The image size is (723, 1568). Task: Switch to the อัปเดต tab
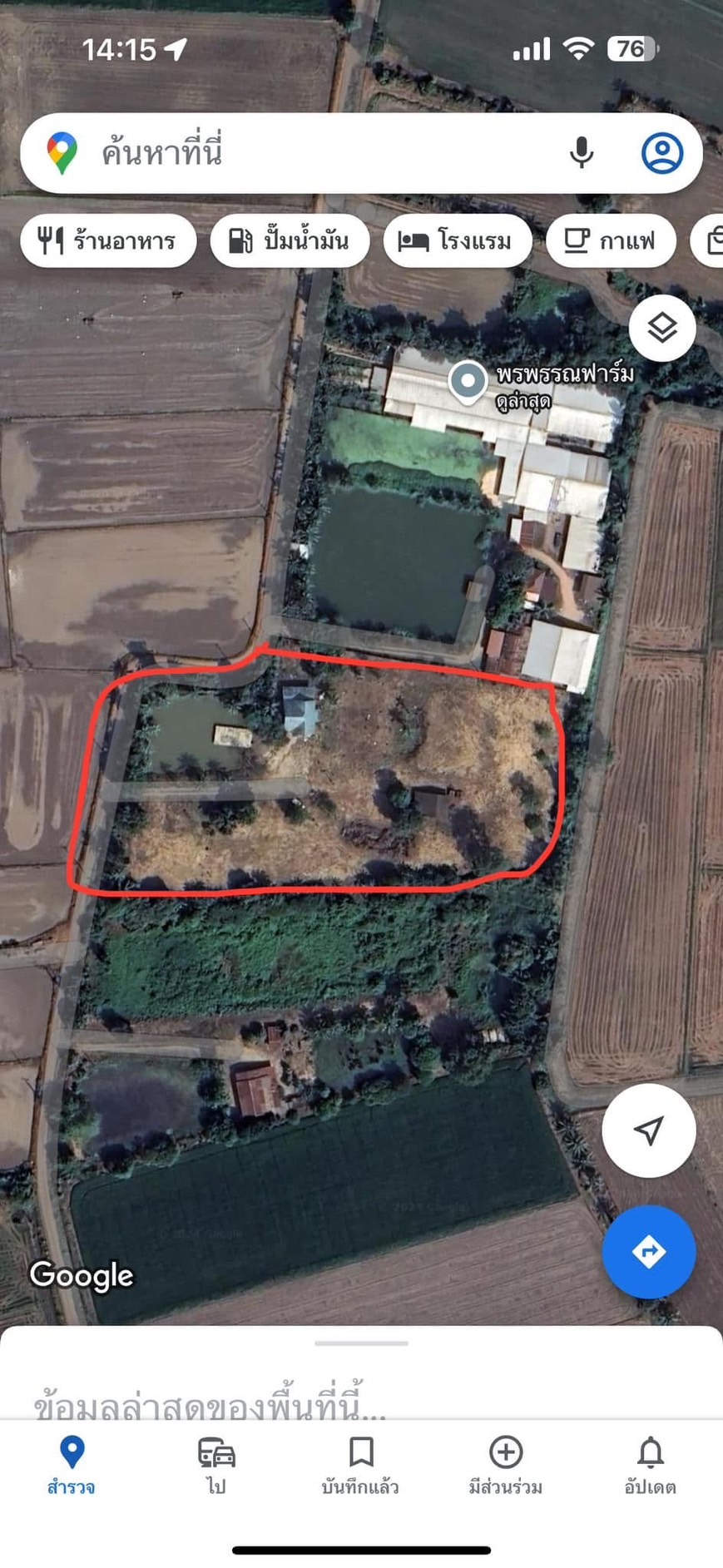(x=650, y=1466)
